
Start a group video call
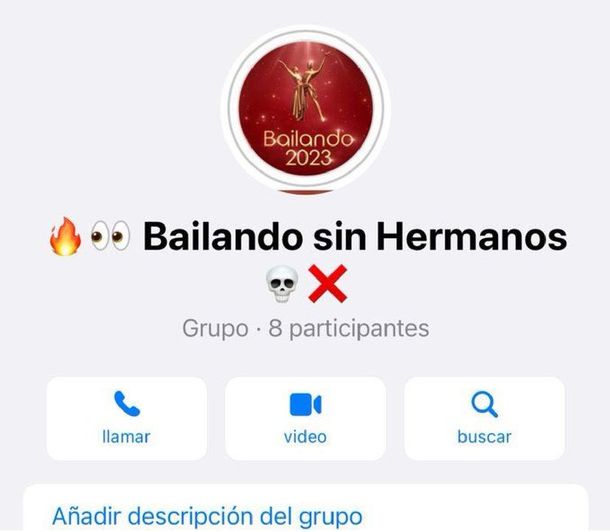[305, 418]
